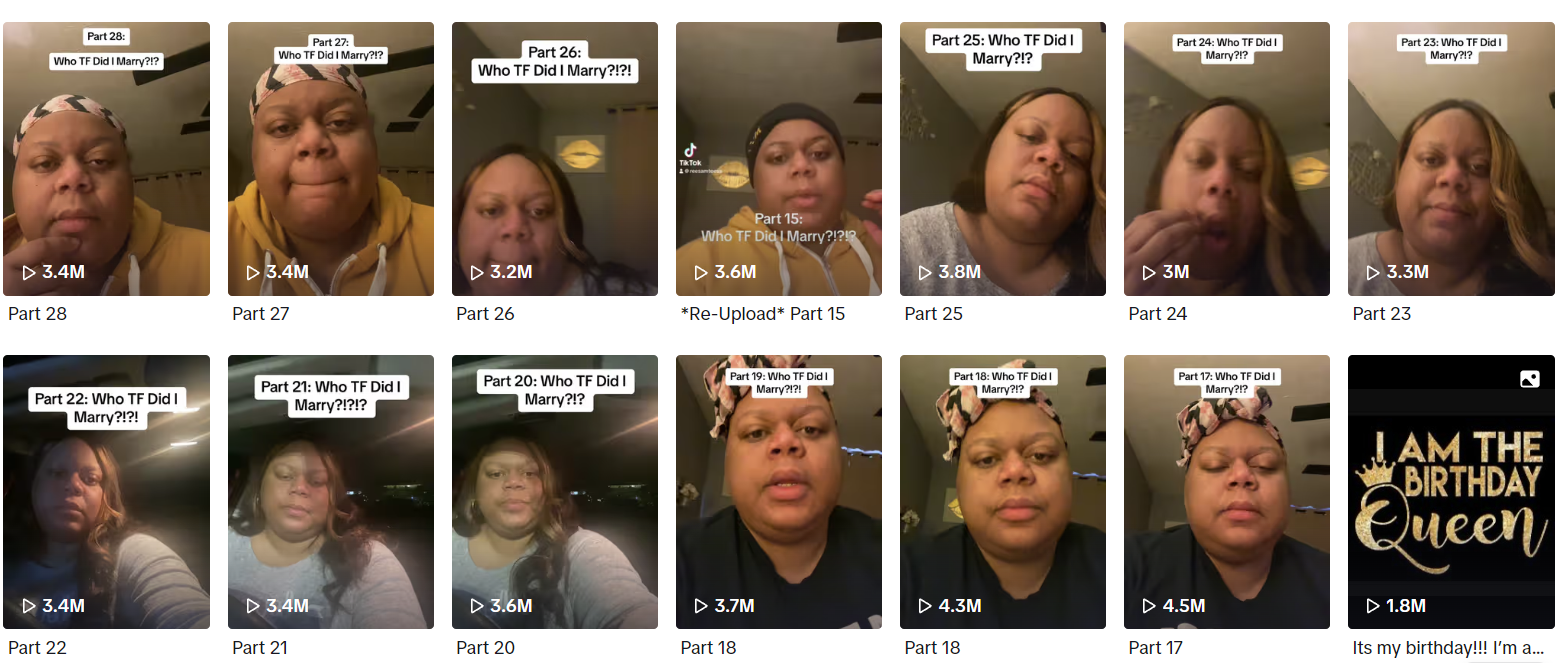The height and width of the screenshot is (663, 1561).
Task: Open the Part 21 video
Action: 330,492
